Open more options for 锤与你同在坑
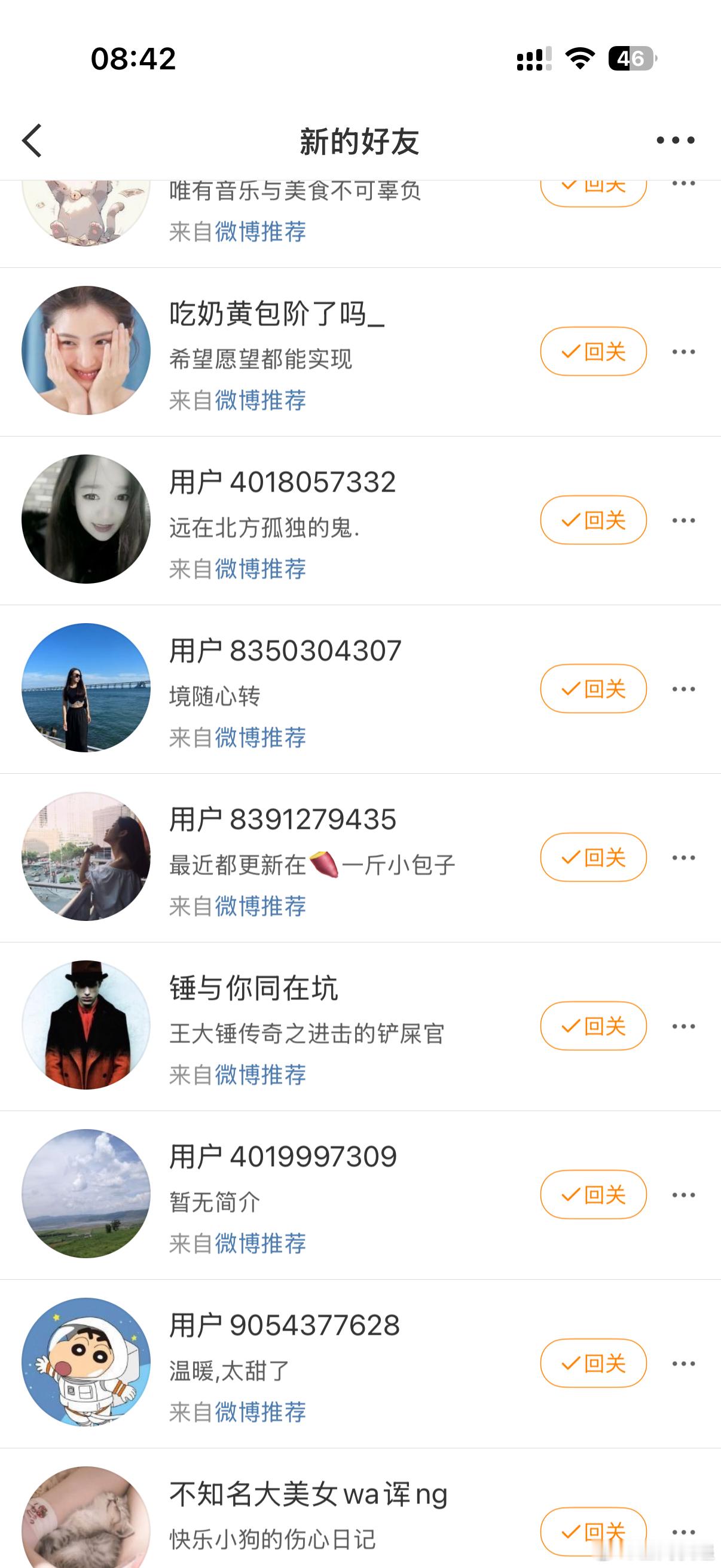Image resolution: width=721 pixels, height=1568 pixels. click(683, 1026)
